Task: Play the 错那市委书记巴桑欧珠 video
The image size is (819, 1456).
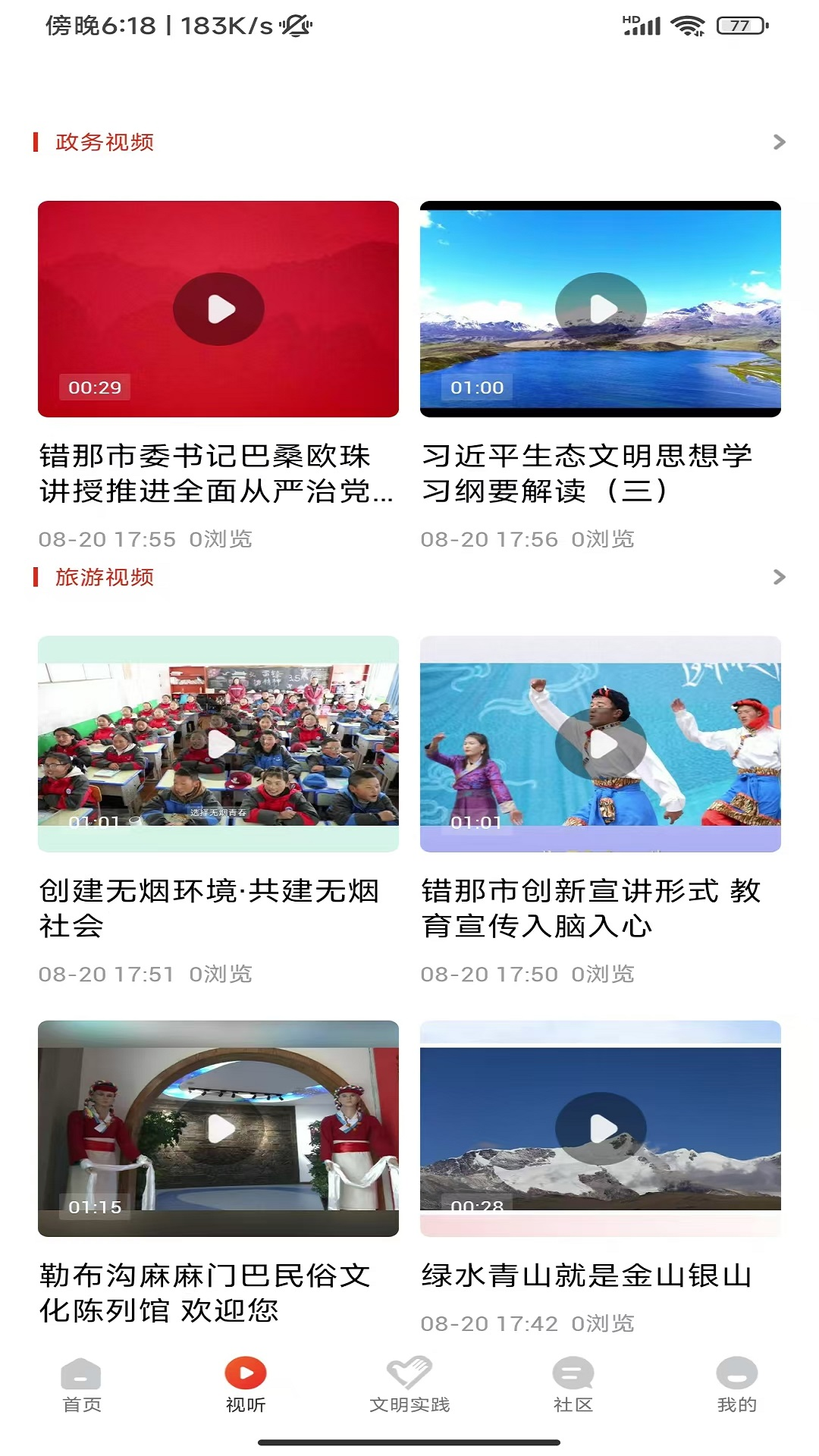Action: tap(219, 309)
